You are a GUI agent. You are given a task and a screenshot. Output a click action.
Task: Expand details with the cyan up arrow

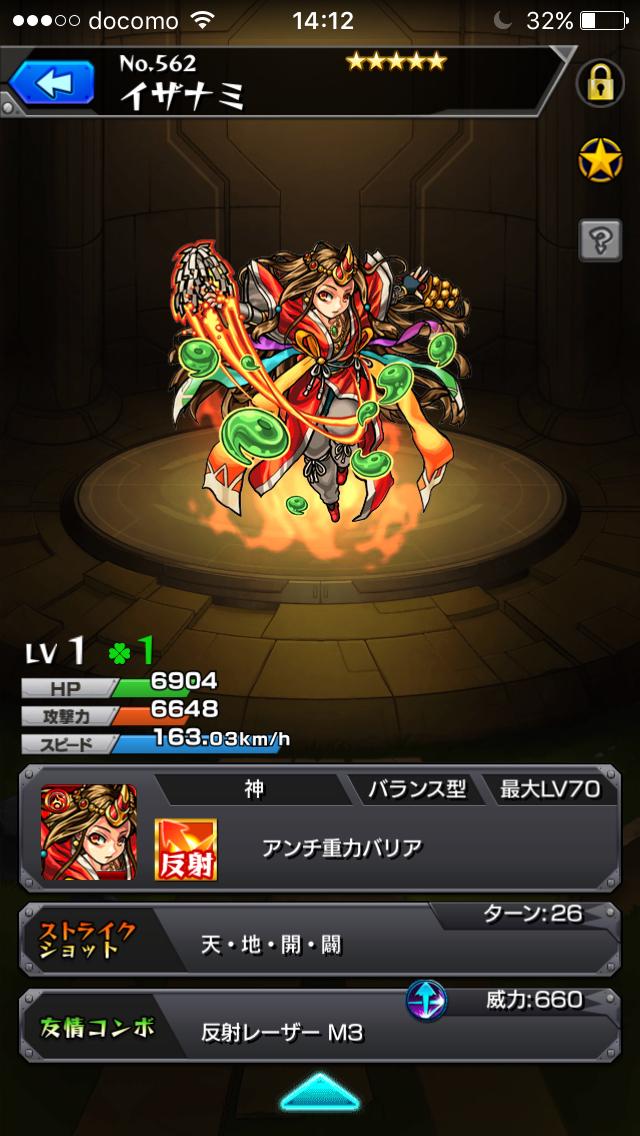coord(319,1093)
